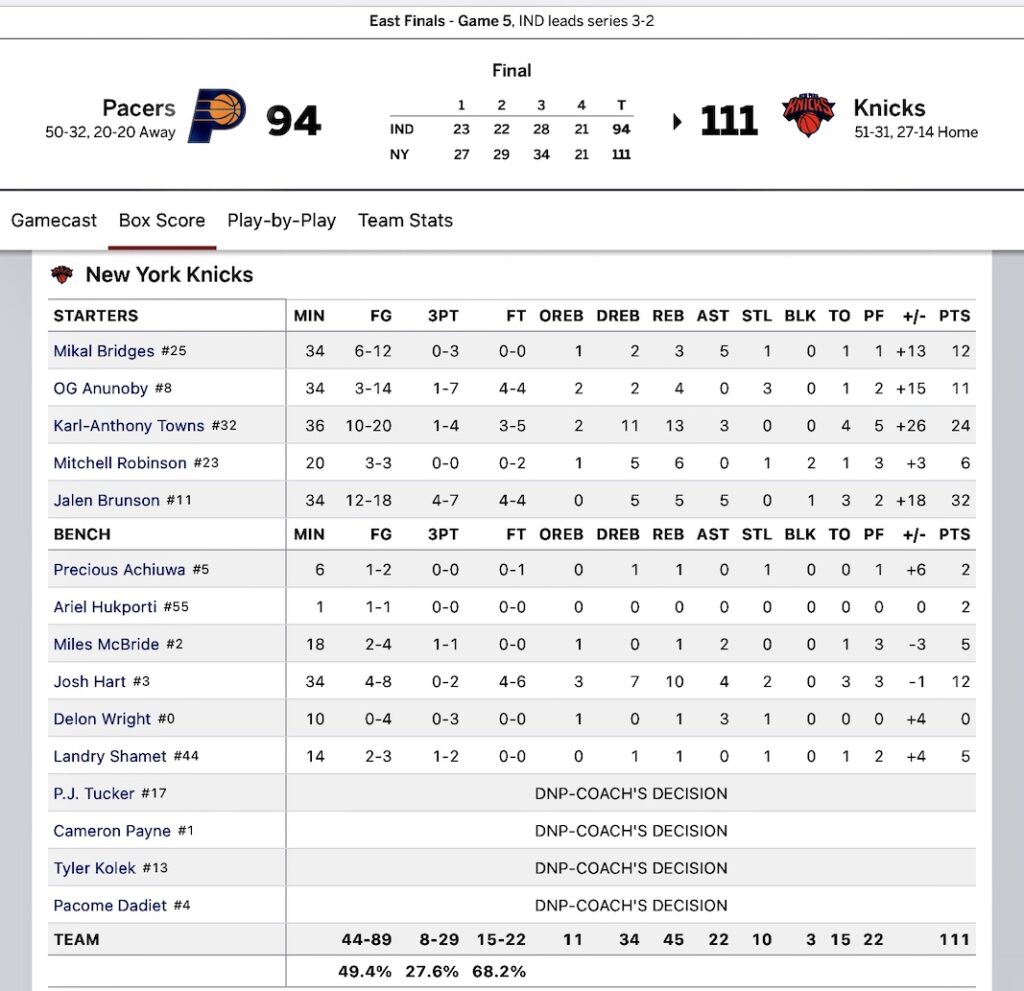Switch to the Team Stats tab
1024x991 pixels.
[x=405, y=220]
